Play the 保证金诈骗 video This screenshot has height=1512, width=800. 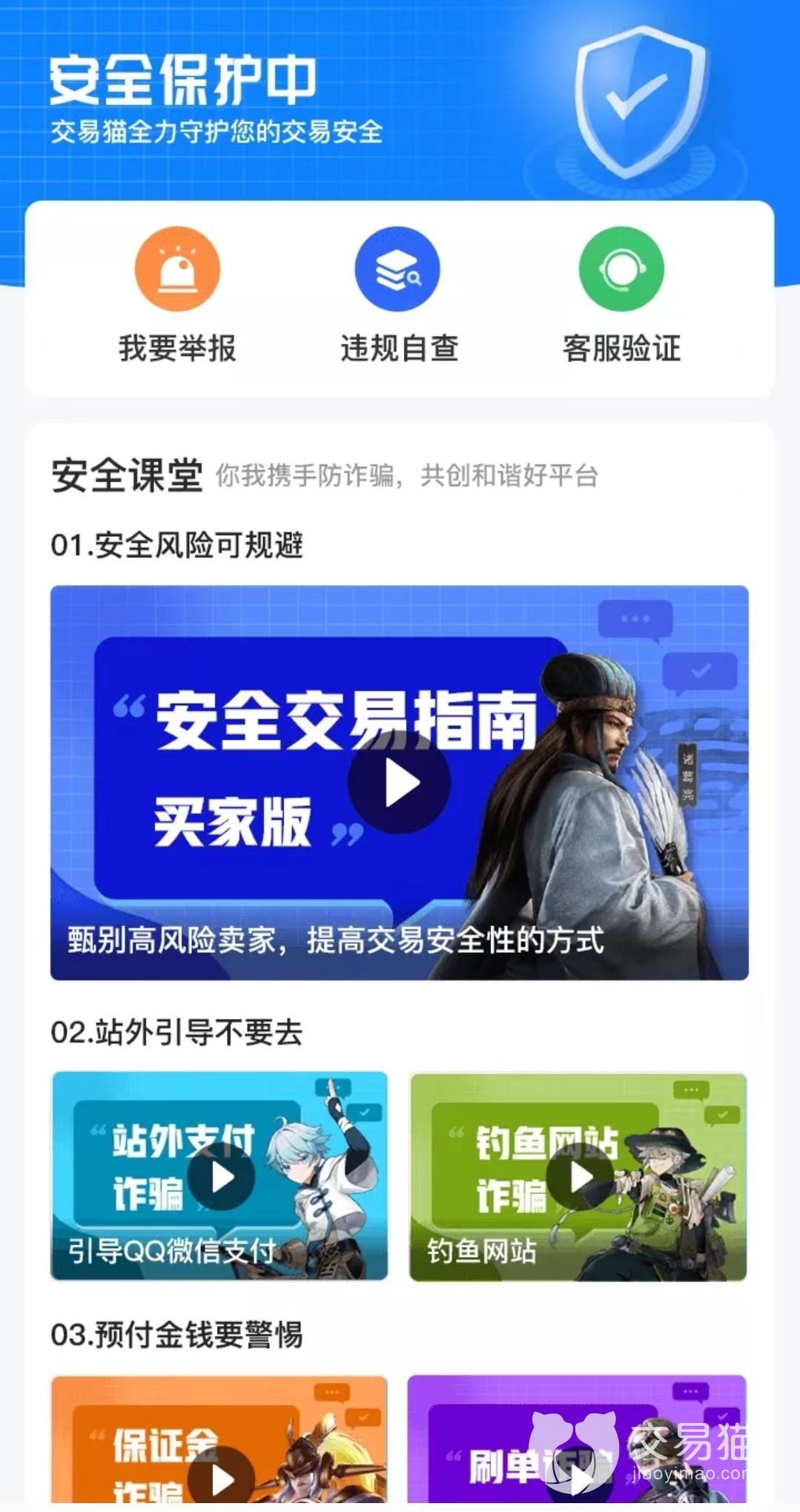click(x=221, y=1477)
